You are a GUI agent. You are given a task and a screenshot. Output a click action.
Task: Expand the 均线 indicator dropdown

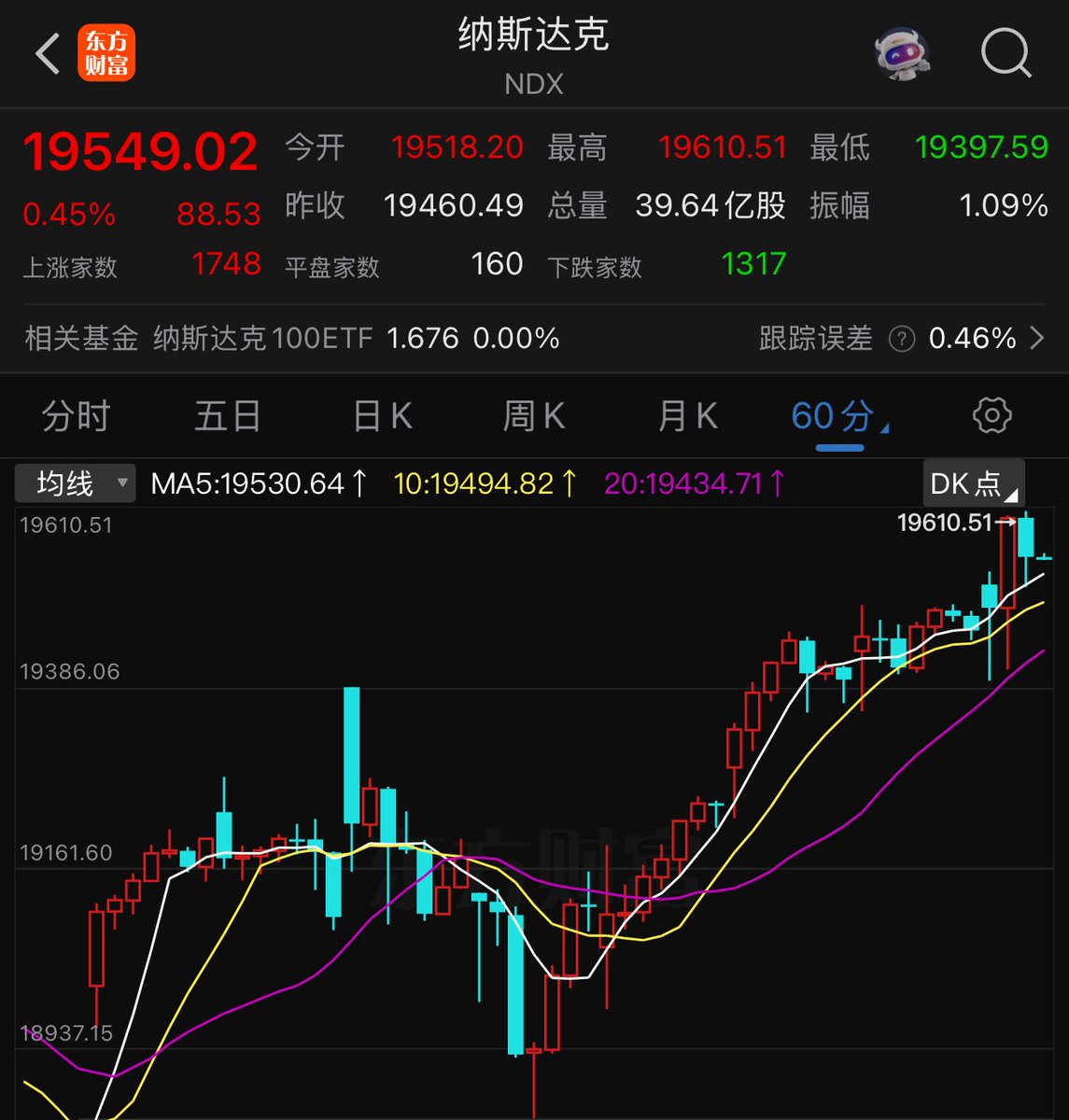pyautogui.click(x=76, y=483)
